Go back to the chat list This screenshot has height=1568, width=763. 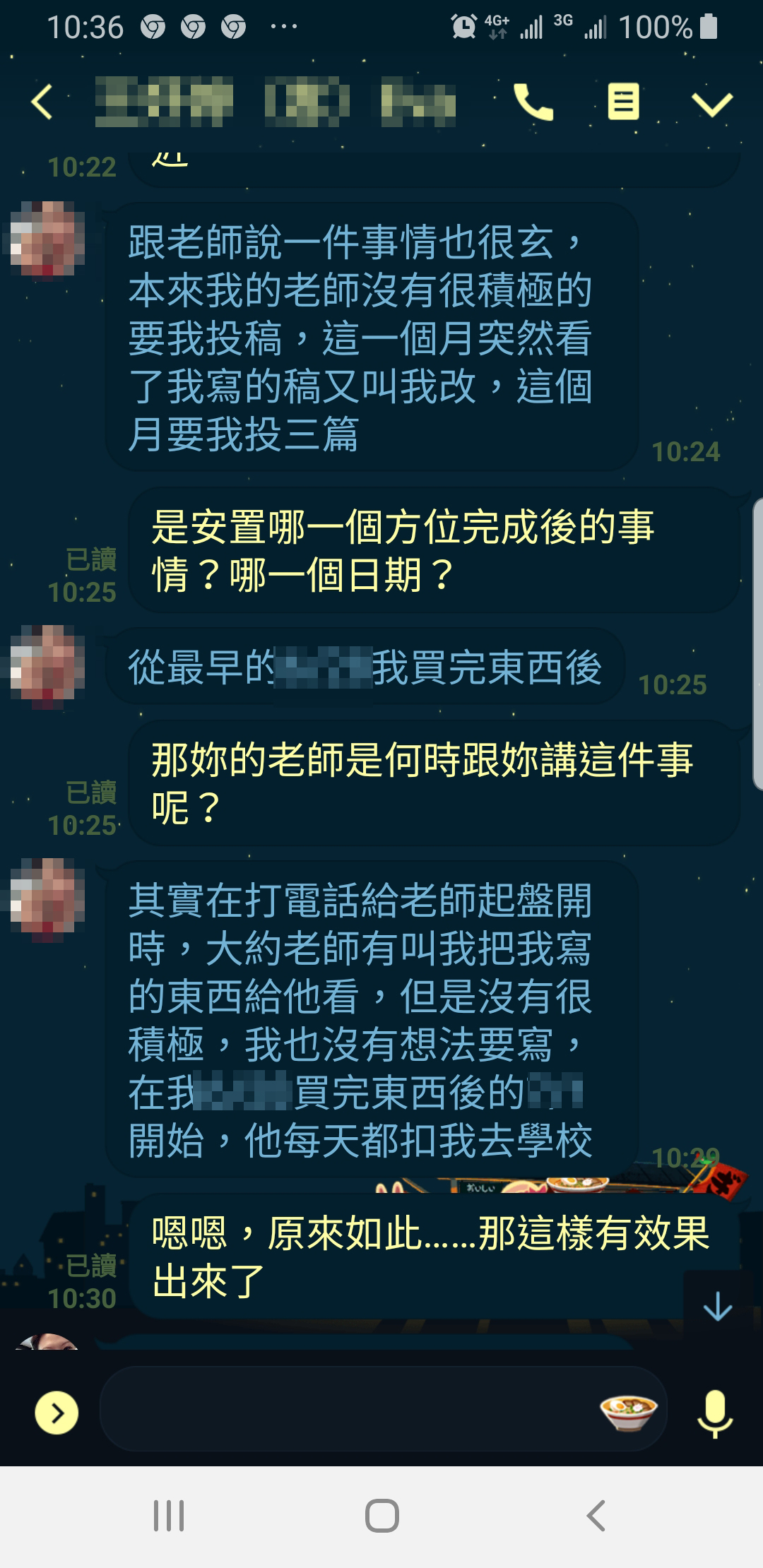[x=42, y=102]
